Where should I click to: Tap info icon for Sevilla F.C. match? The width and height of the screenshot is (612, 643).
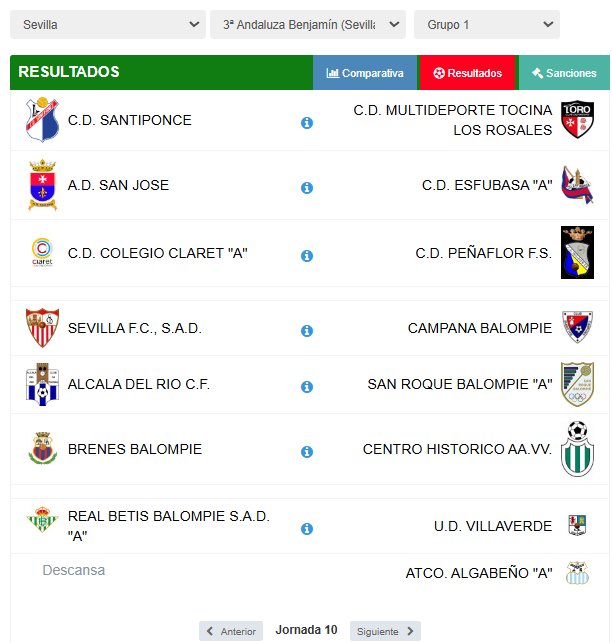point(307,331)
